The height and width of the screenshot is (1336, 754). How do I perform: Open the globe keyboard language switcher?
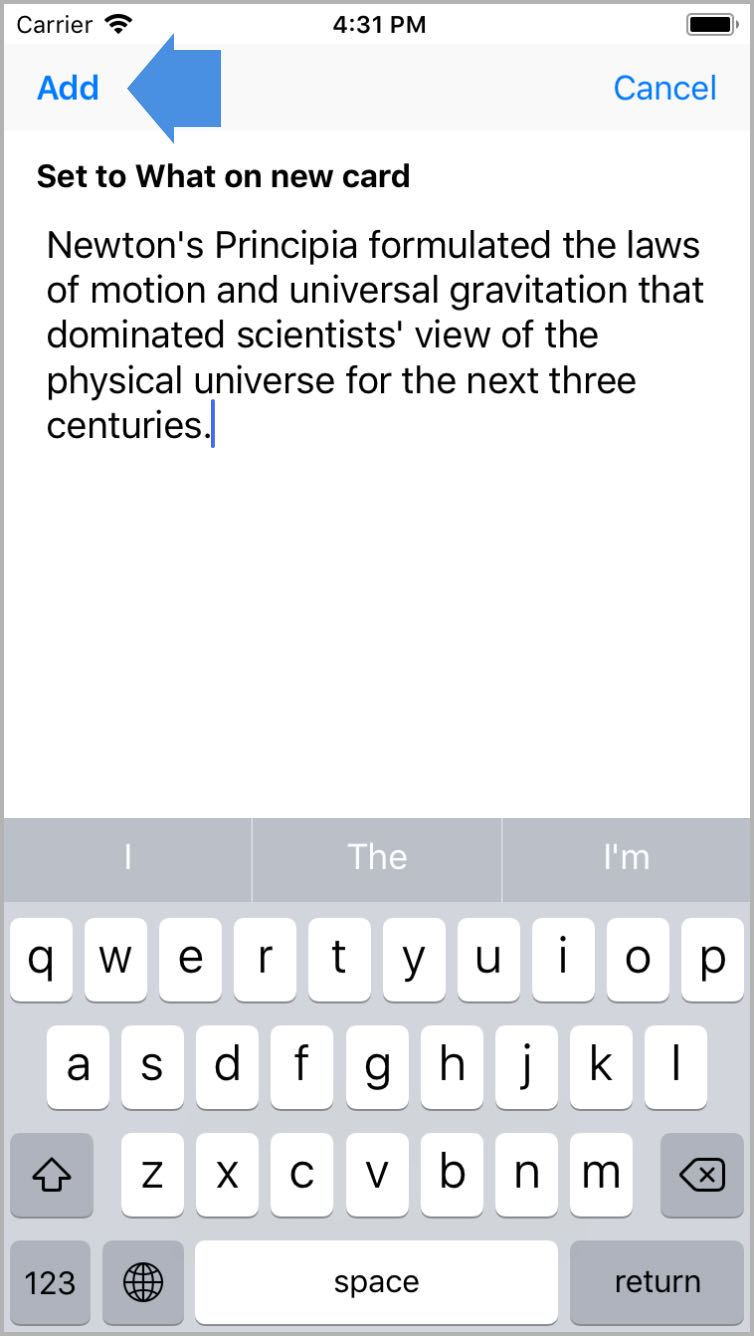[x=143, y=1281]
